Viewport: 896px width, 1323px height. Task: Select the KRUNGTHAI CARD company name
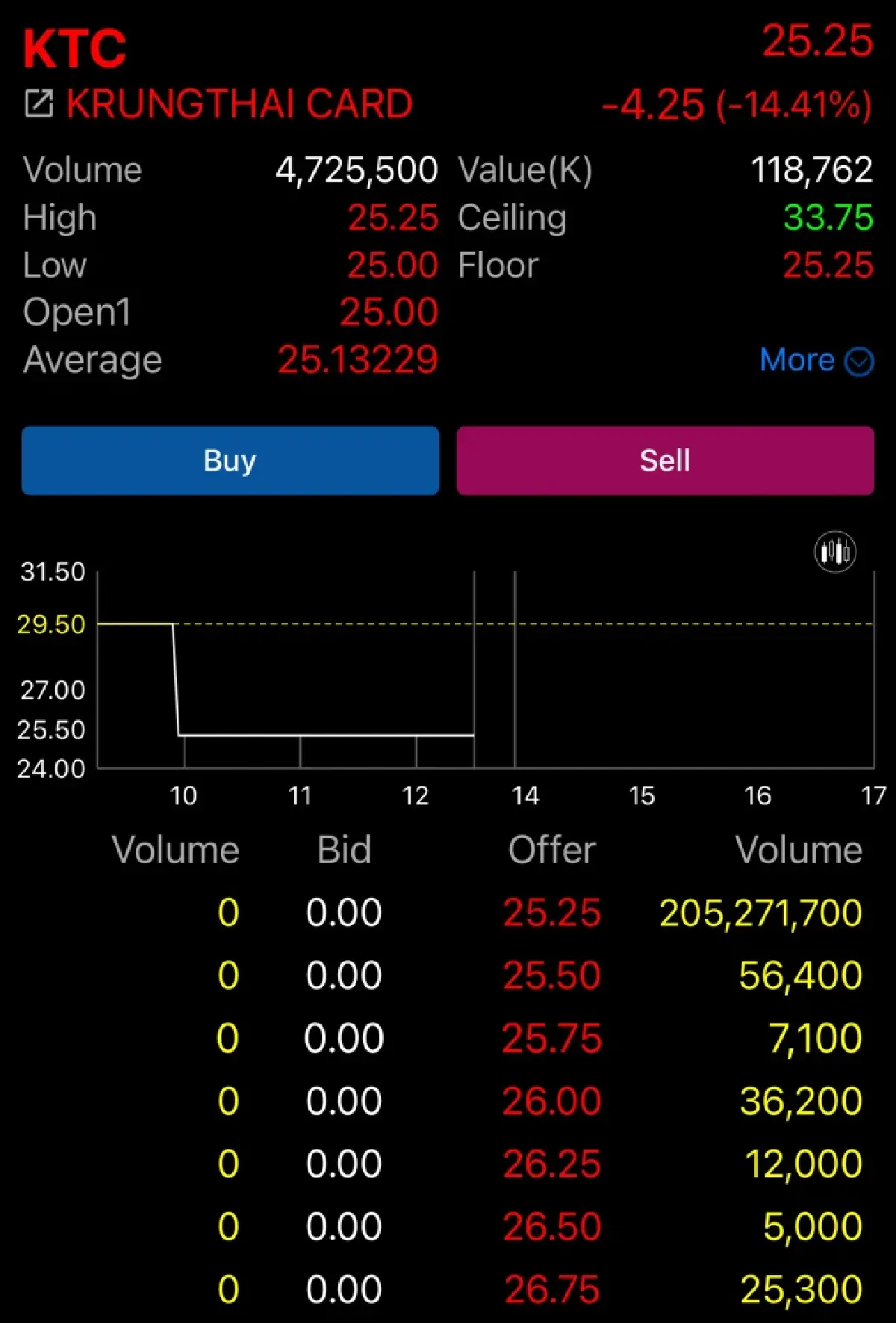coord(237,103)
